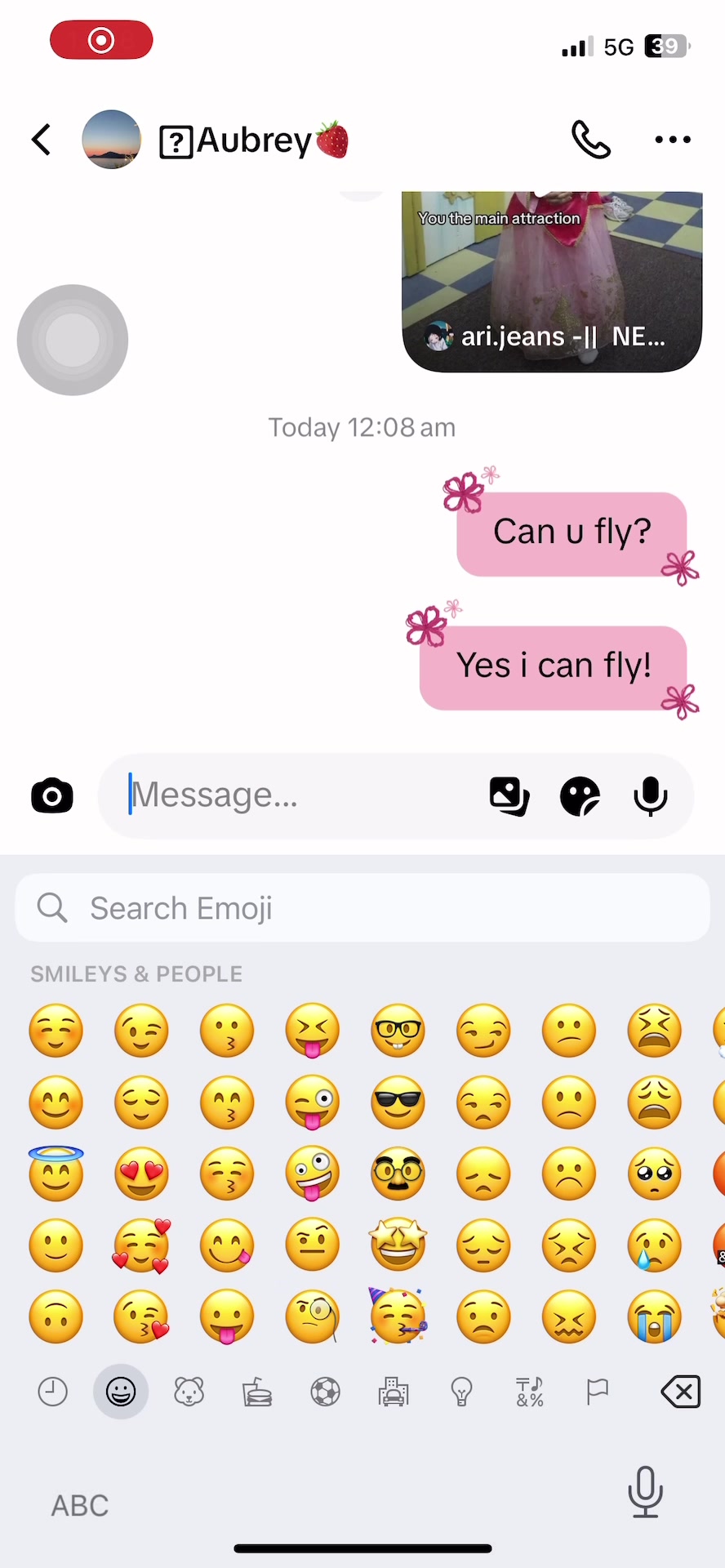Open the sticker picker
725x1568 pixels.
coord(580,796)
